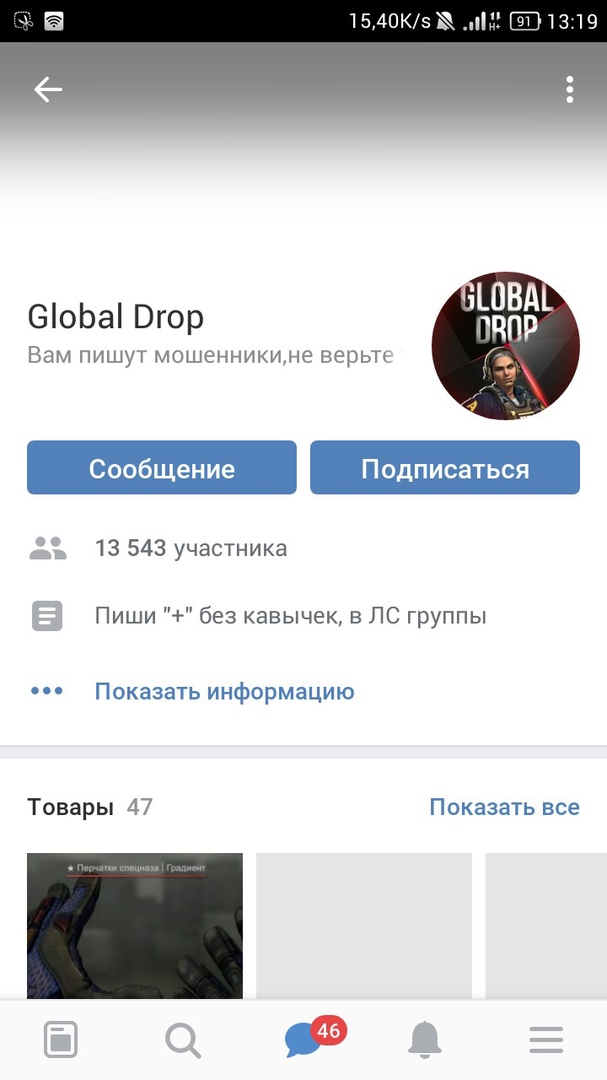This screenshot has width=607, height=1080.
Task: Subscribe with the Подписаться button
Action: [x=445, y=468]
